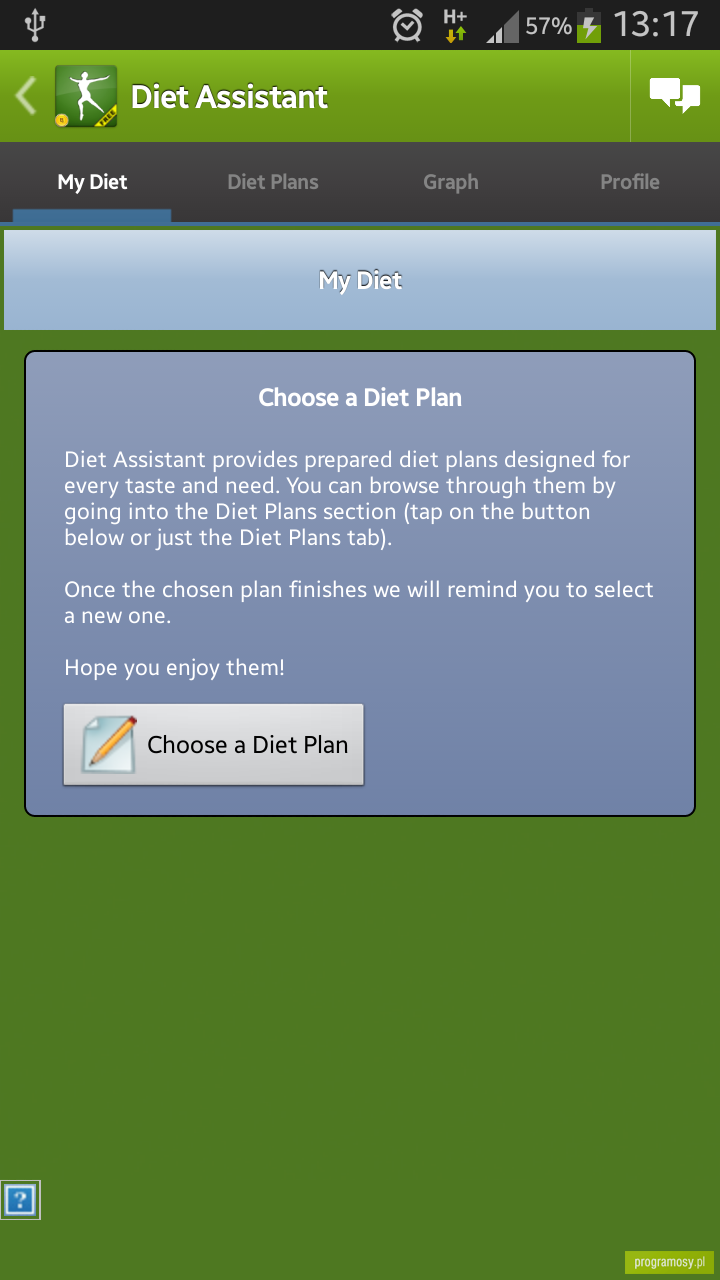Go back using the app bar arrow
720x1280 pixels.
tap(26, 96)
